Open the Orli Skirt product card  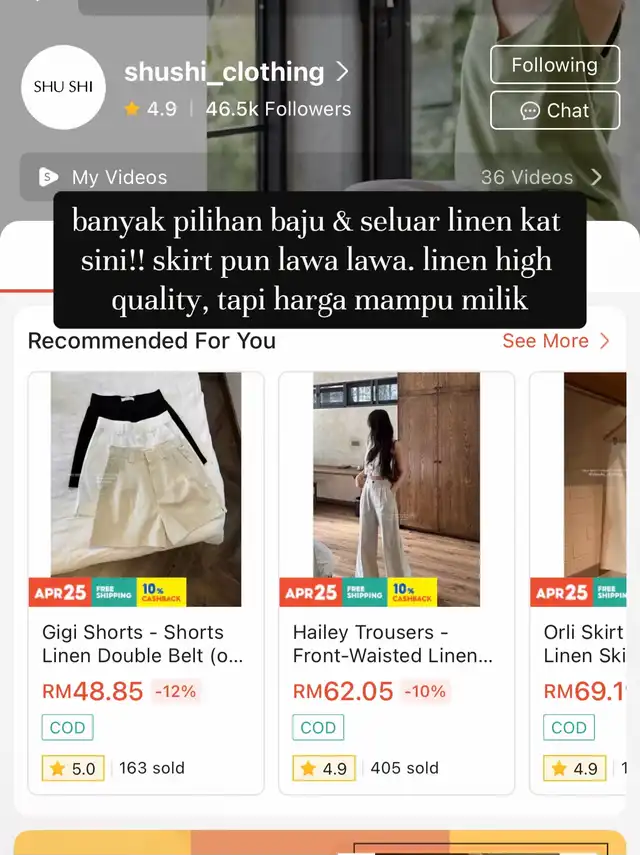click(585, 580)
